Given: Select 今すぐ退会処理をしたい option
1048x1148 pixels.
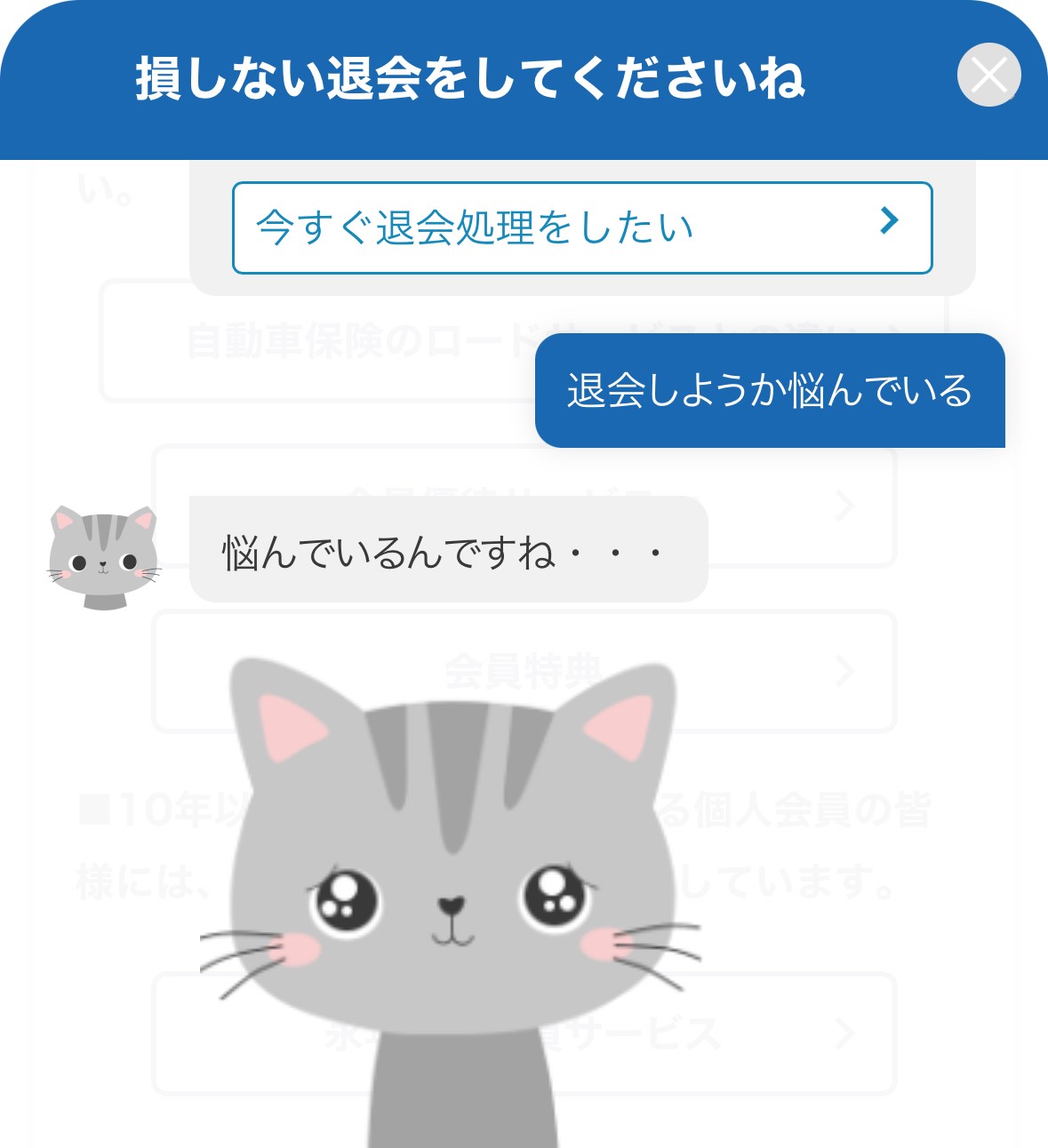Looking at the screenshot, I should [x=582, y=227].
